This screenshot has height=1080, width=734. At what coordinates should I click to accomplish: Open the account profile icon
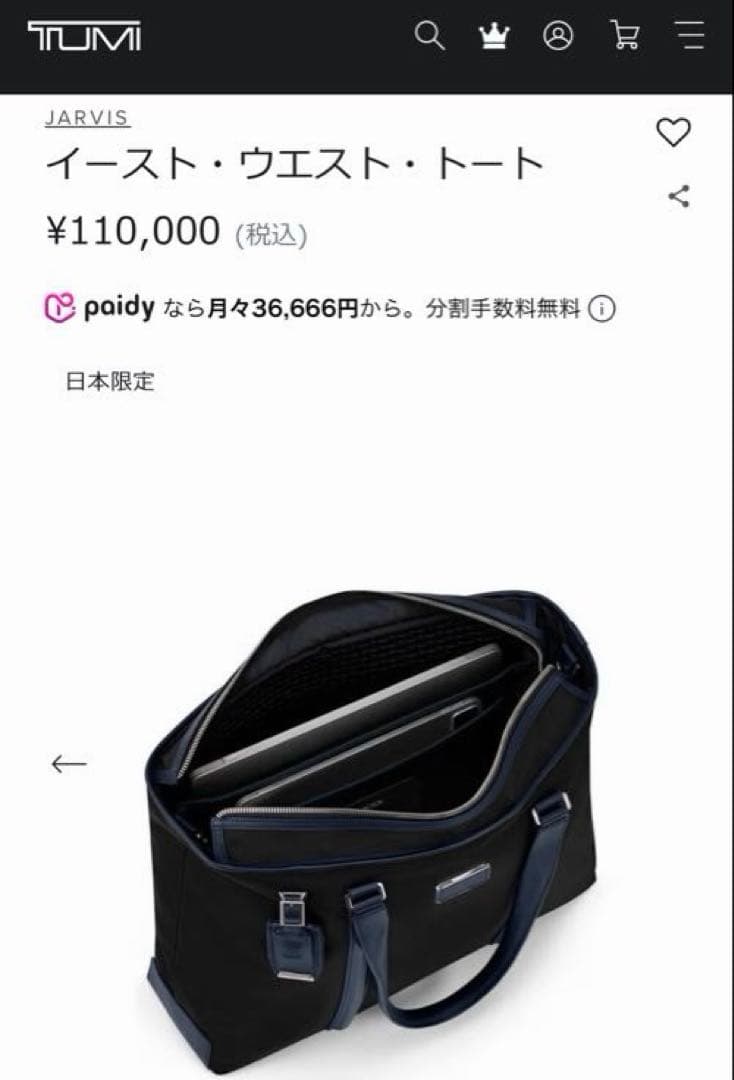[558, 37]
